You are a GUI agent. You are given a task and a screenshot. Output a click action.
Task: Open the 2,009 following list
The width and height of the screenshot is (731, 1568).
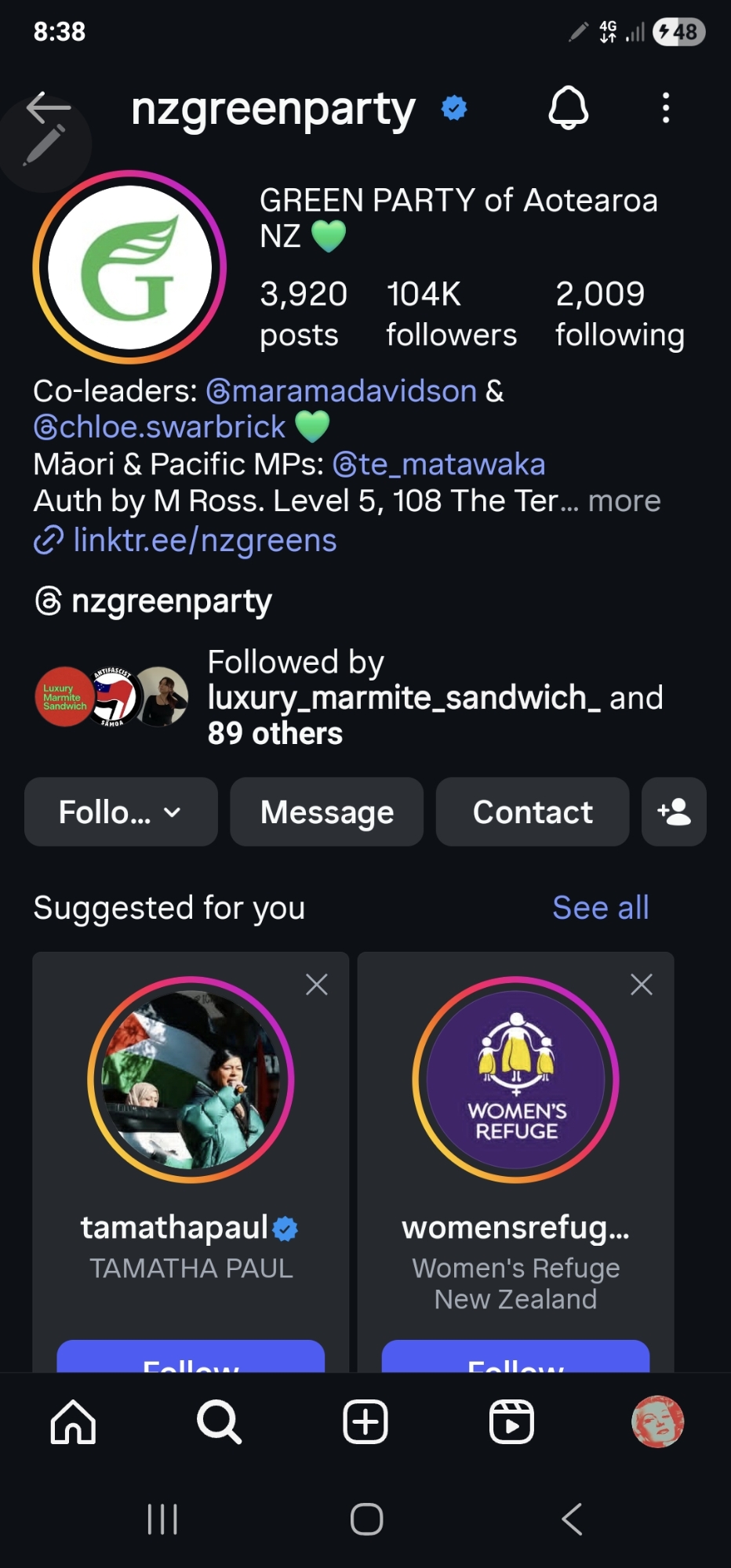click(620, 314)
